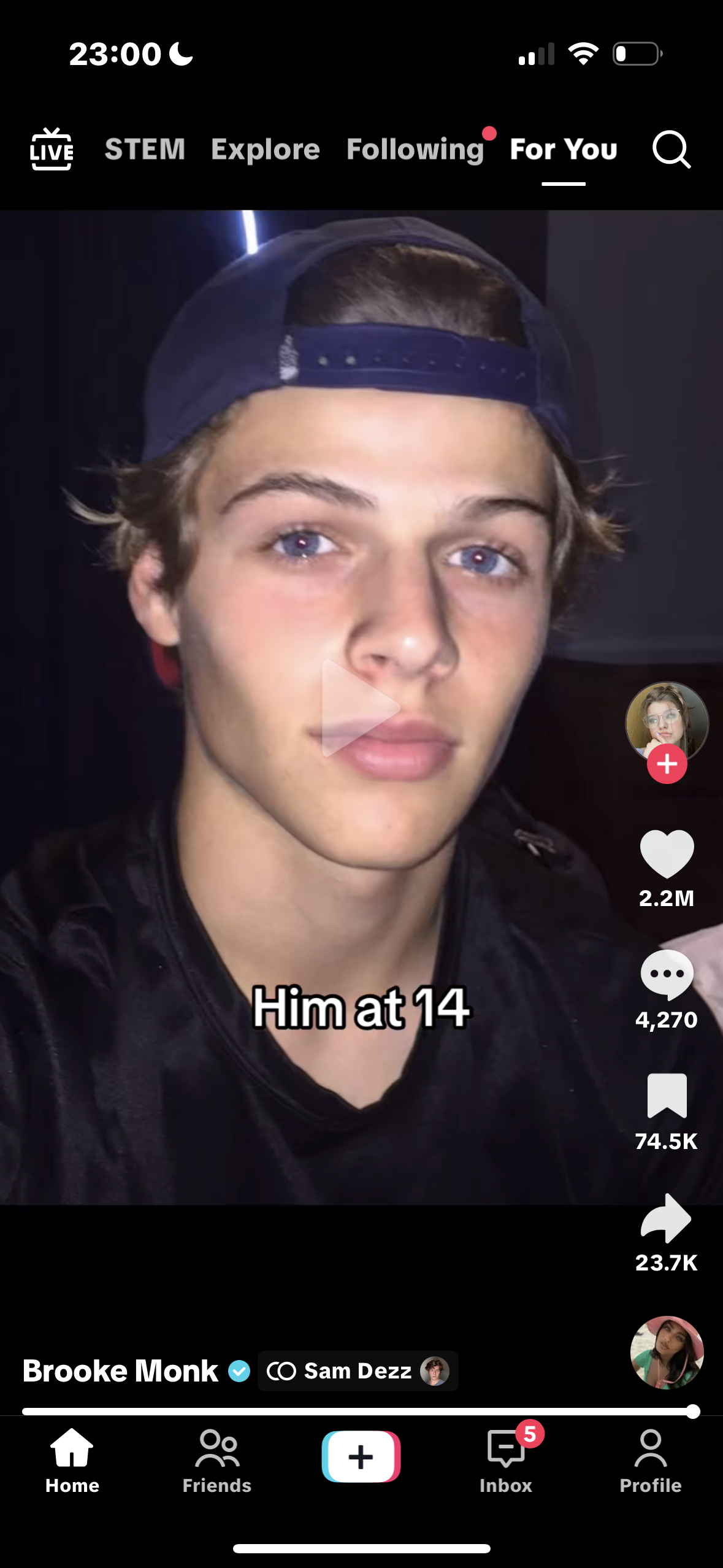Switch to the STEM tab
The image size is (723, 1568).
(x=145, y=149)
